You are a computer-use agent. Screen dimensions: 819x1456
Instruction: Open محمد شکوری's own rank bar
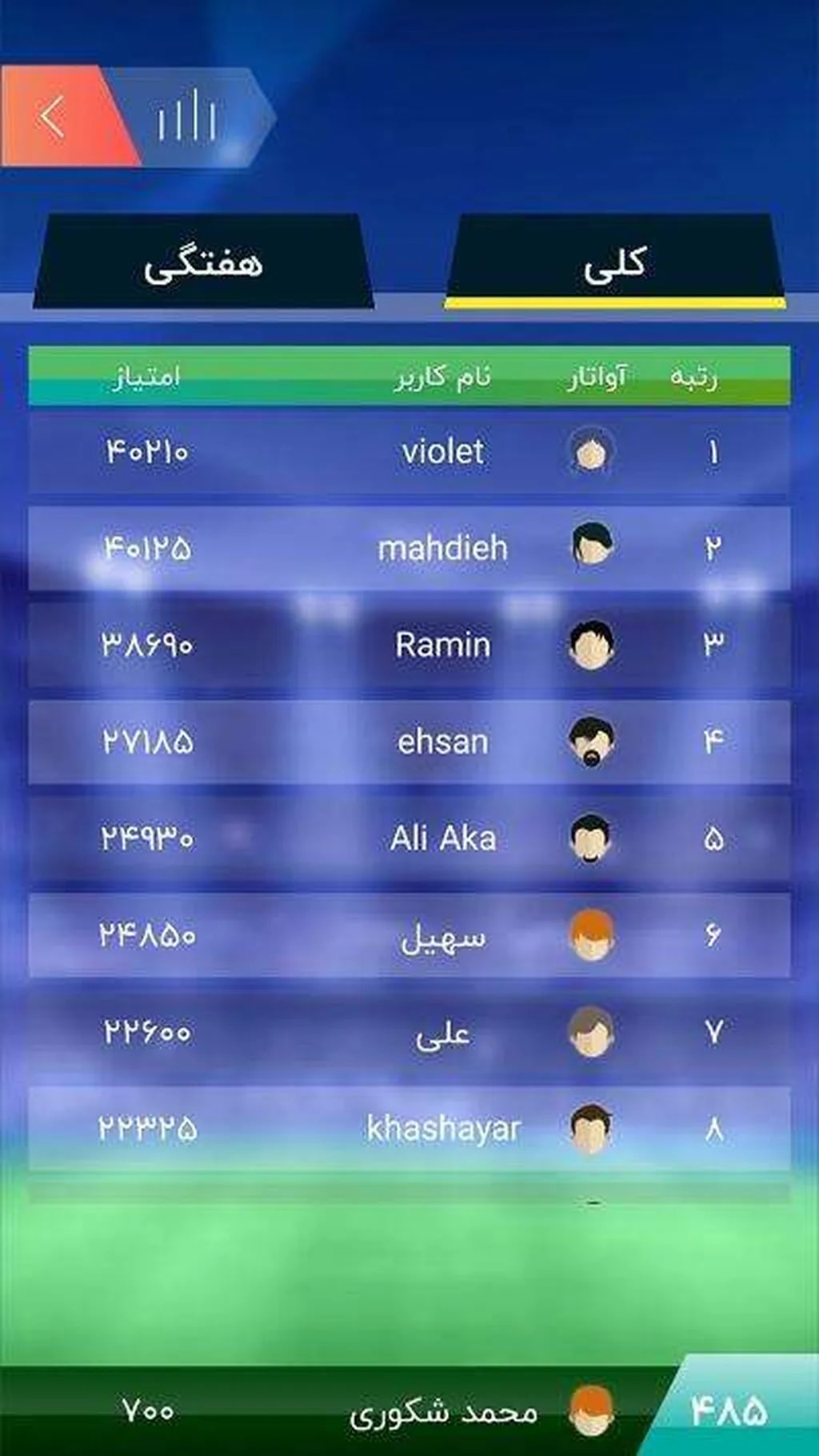409,1411
